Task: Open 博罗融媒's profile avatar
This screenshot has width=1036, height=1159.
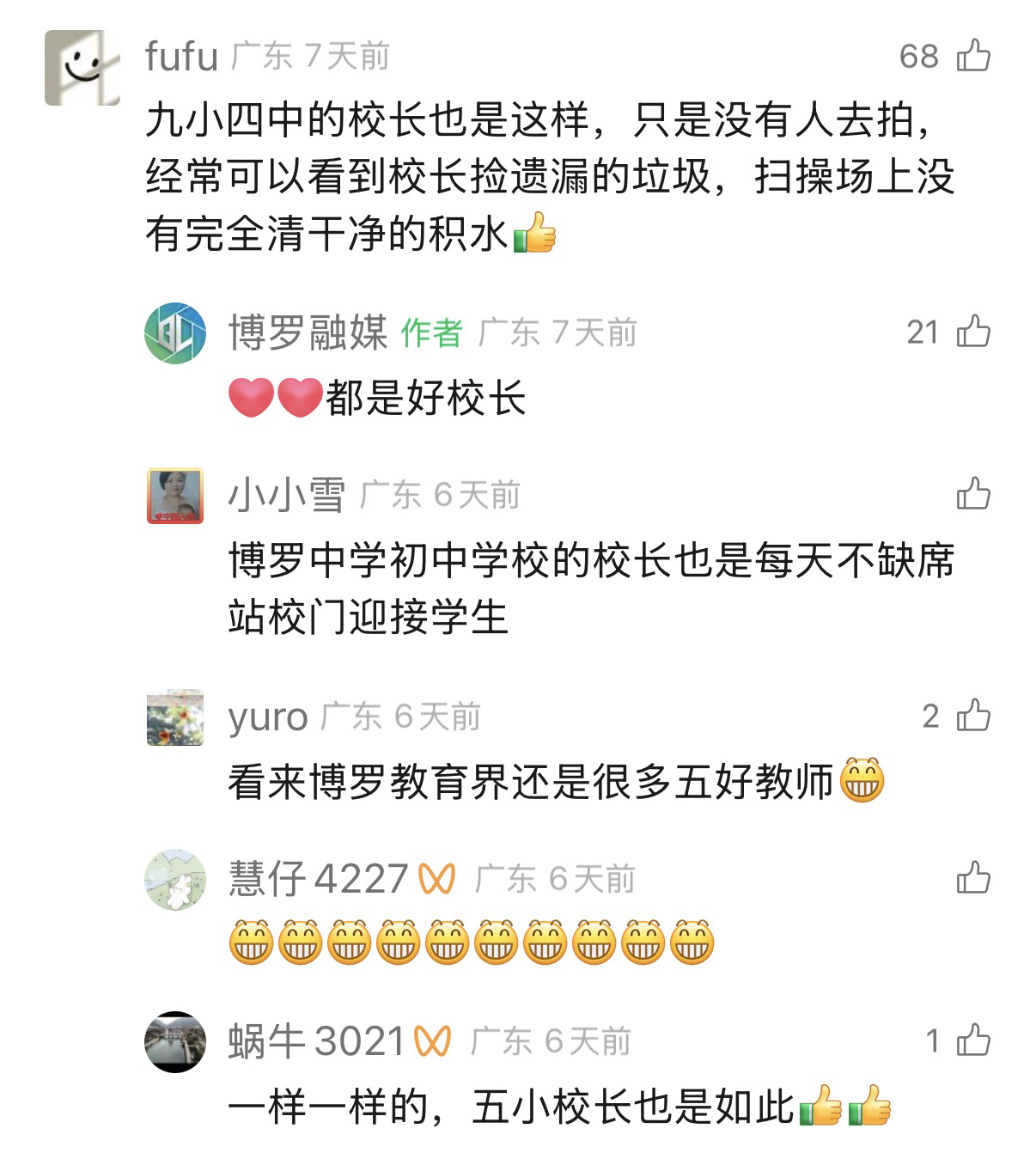Action: point(175,332)
